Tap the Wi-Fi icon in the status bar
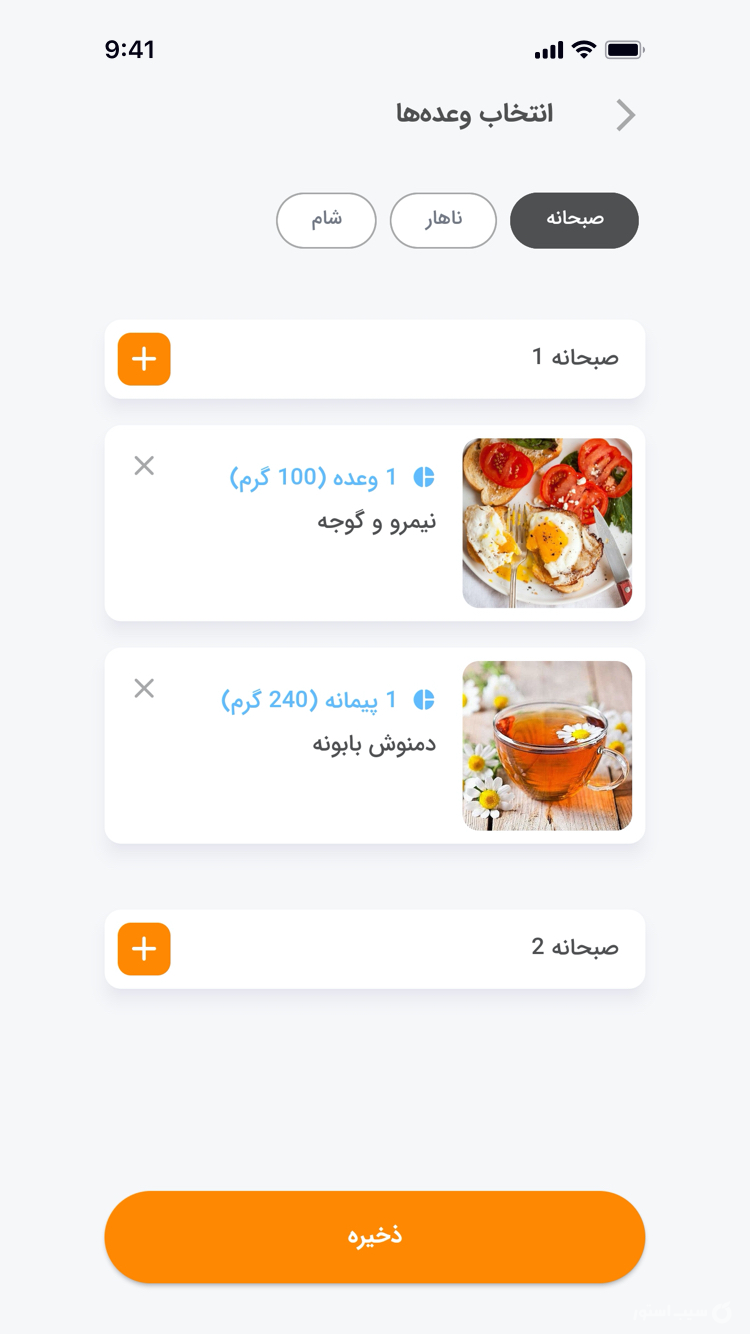The width and height of the screenshot is (750, 1334). coord(585,48)
